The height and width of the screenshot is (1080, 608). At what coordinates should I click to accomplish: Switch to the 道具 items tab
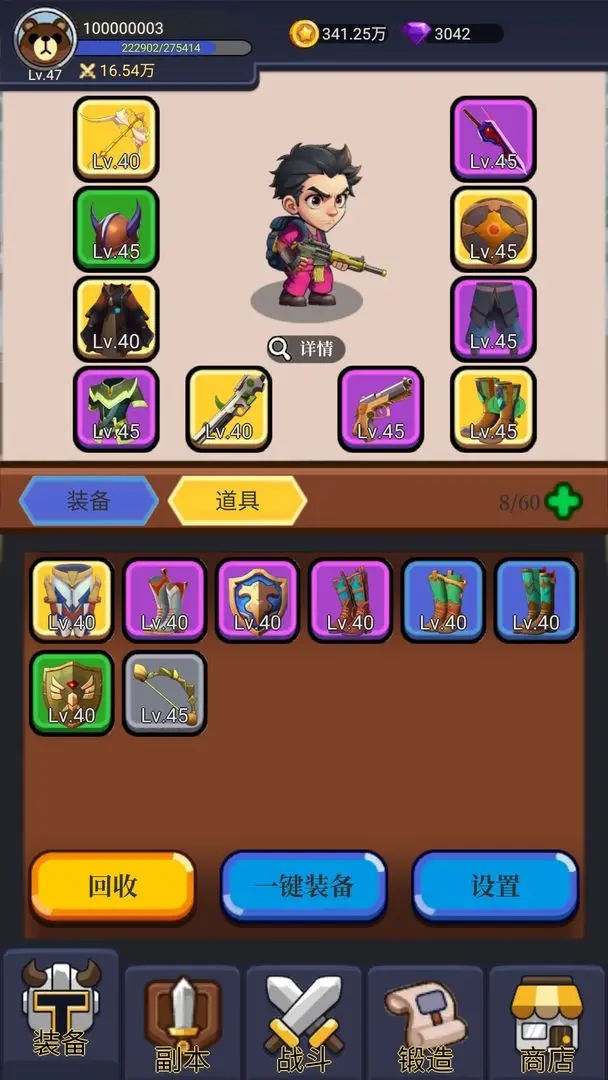[237, 501]
